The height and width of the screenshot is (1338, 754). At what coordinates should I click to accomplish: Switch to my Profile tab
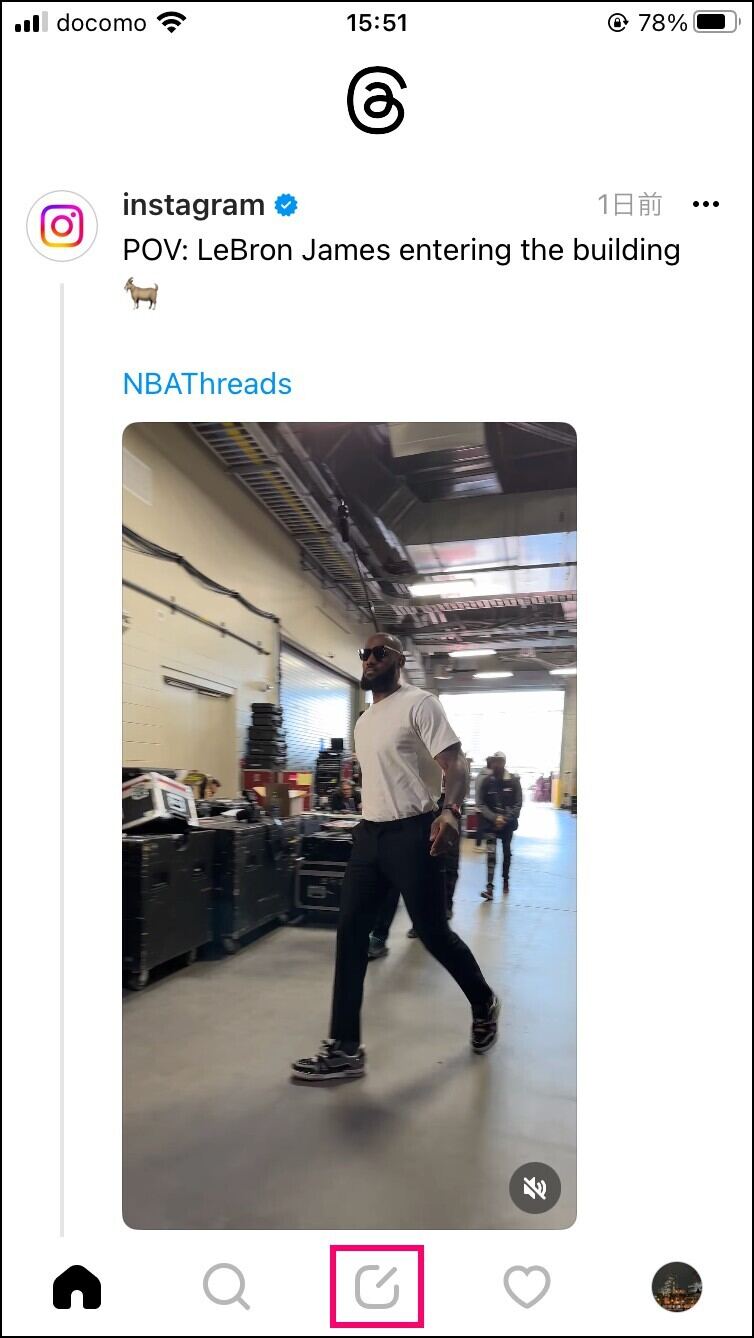click(x=677, y=1286)
